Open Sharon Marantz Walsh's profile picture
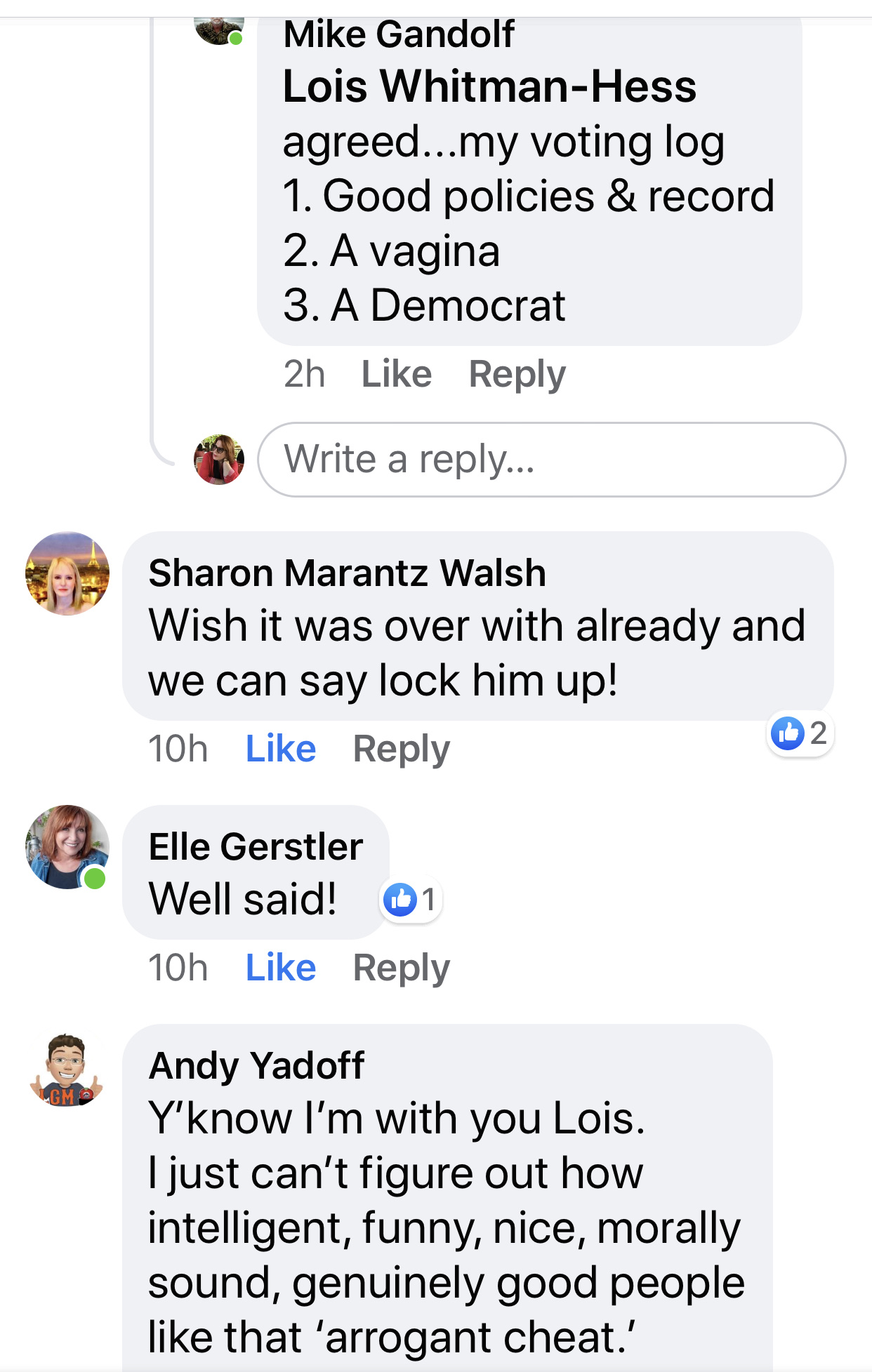 point(67,573)
